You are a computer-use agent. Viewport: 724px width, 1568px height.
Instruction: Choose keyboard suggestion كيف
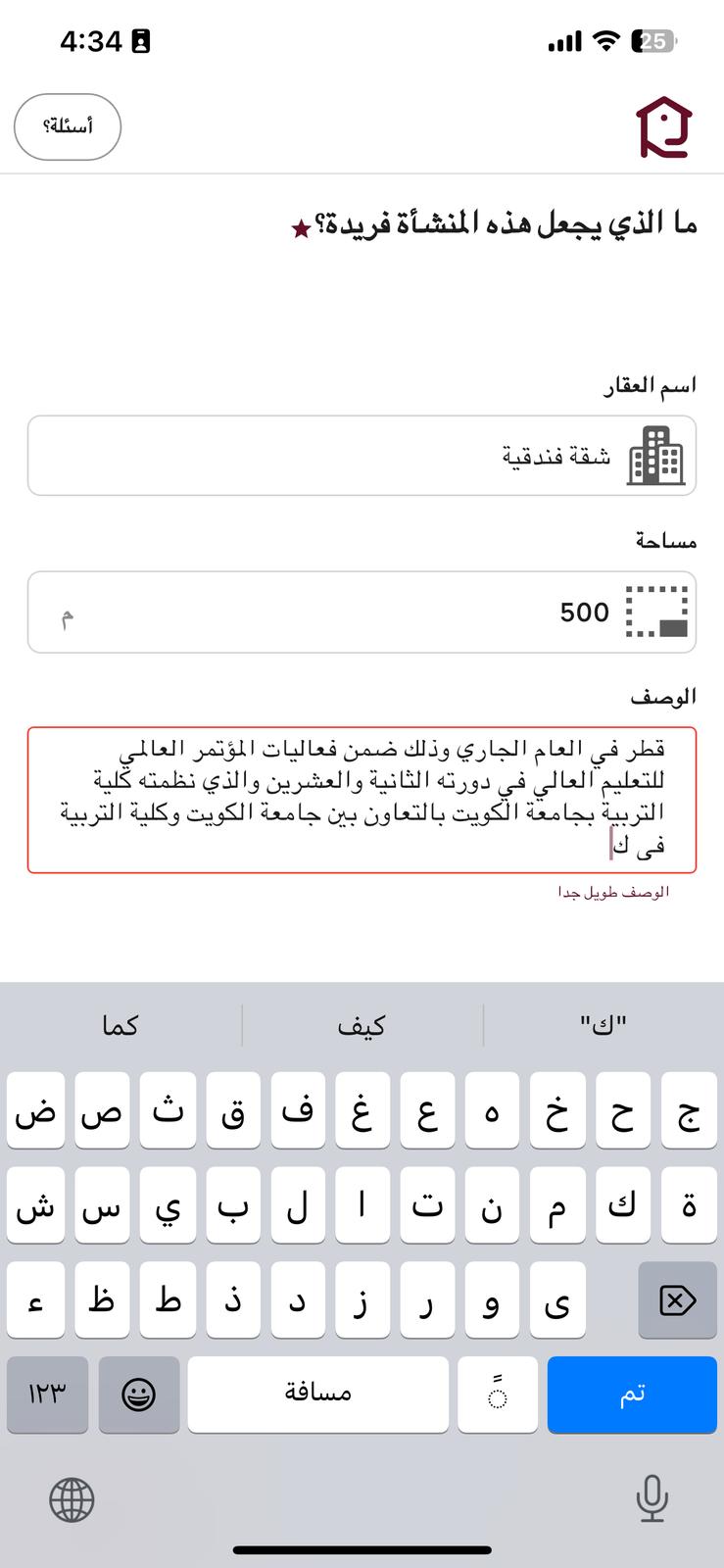point(362,1025)
